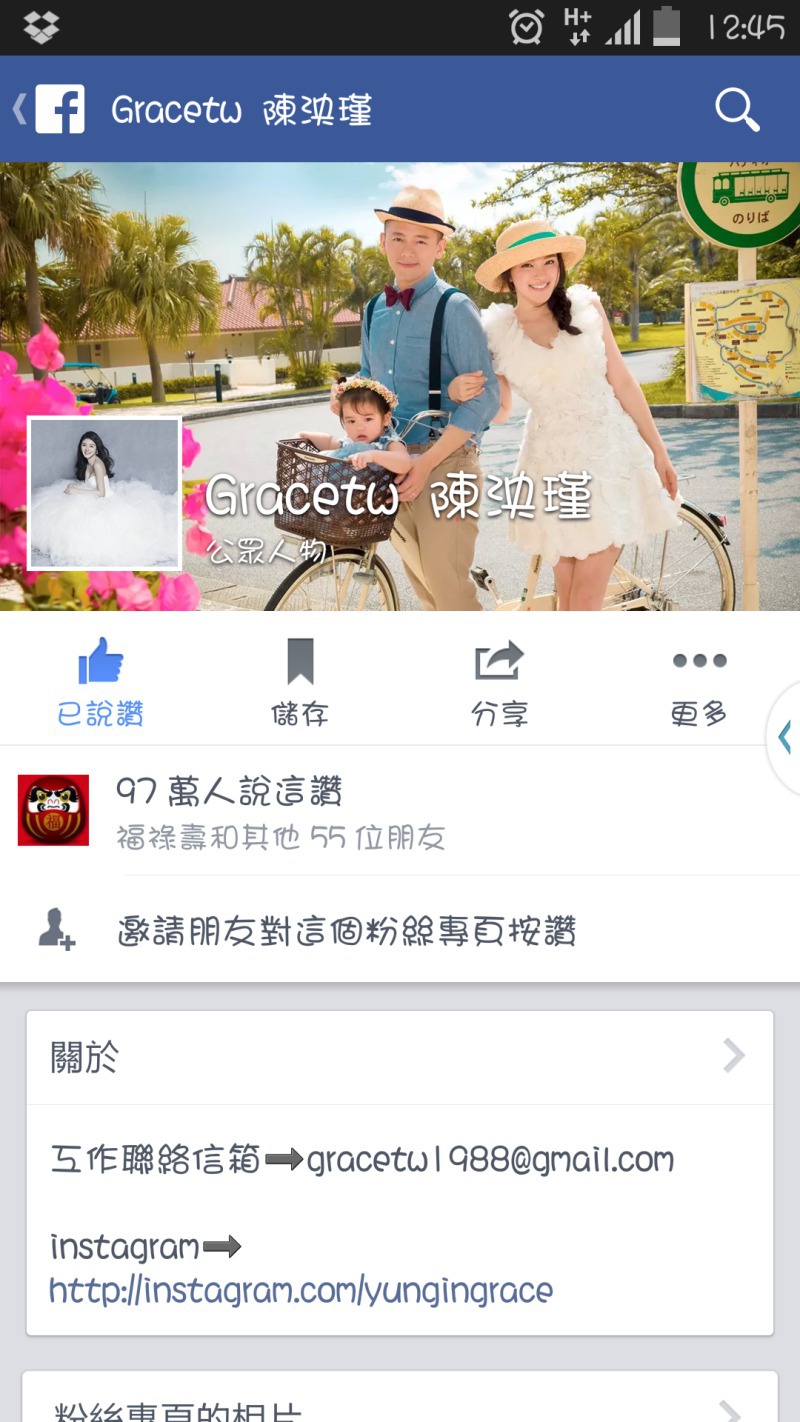Invite friends via 邀請朋友對這個粉絲專頁按讚
800x1422 pixels.
400,932
